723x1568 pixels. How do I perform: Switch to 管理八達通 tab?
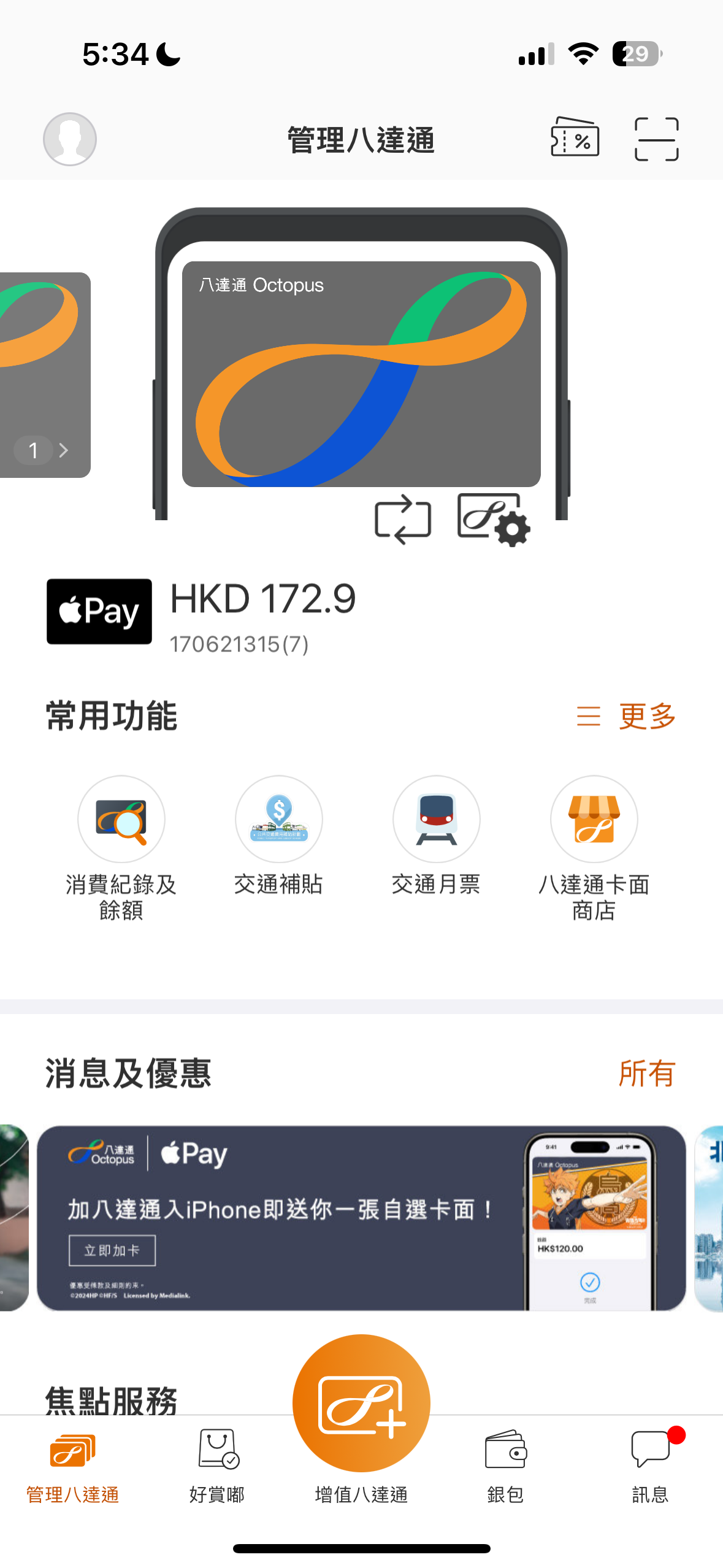72,1466
